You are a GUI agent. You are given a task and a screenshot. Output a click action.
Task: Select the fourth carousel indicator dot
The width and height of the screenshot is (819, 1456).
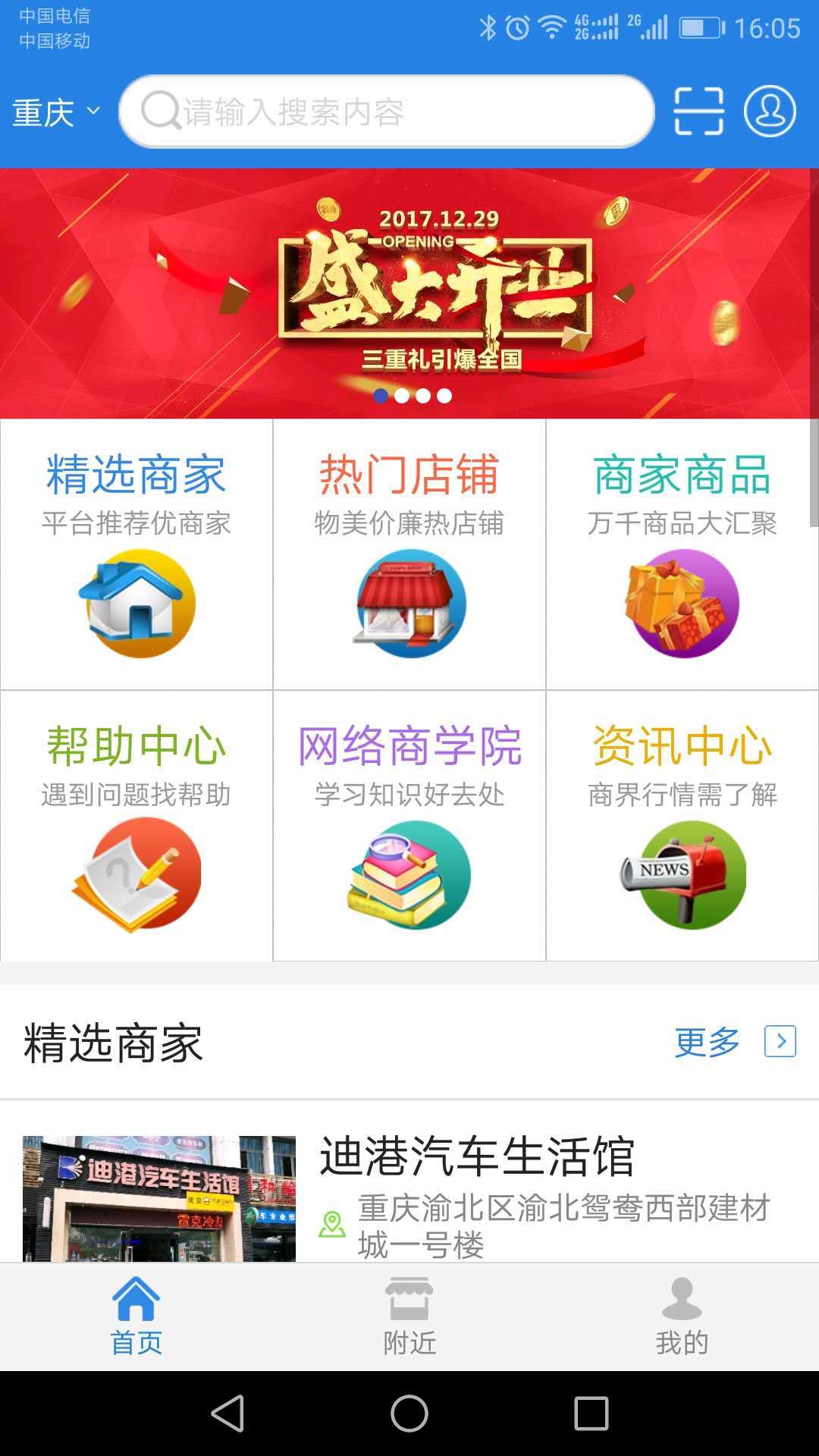444,394
